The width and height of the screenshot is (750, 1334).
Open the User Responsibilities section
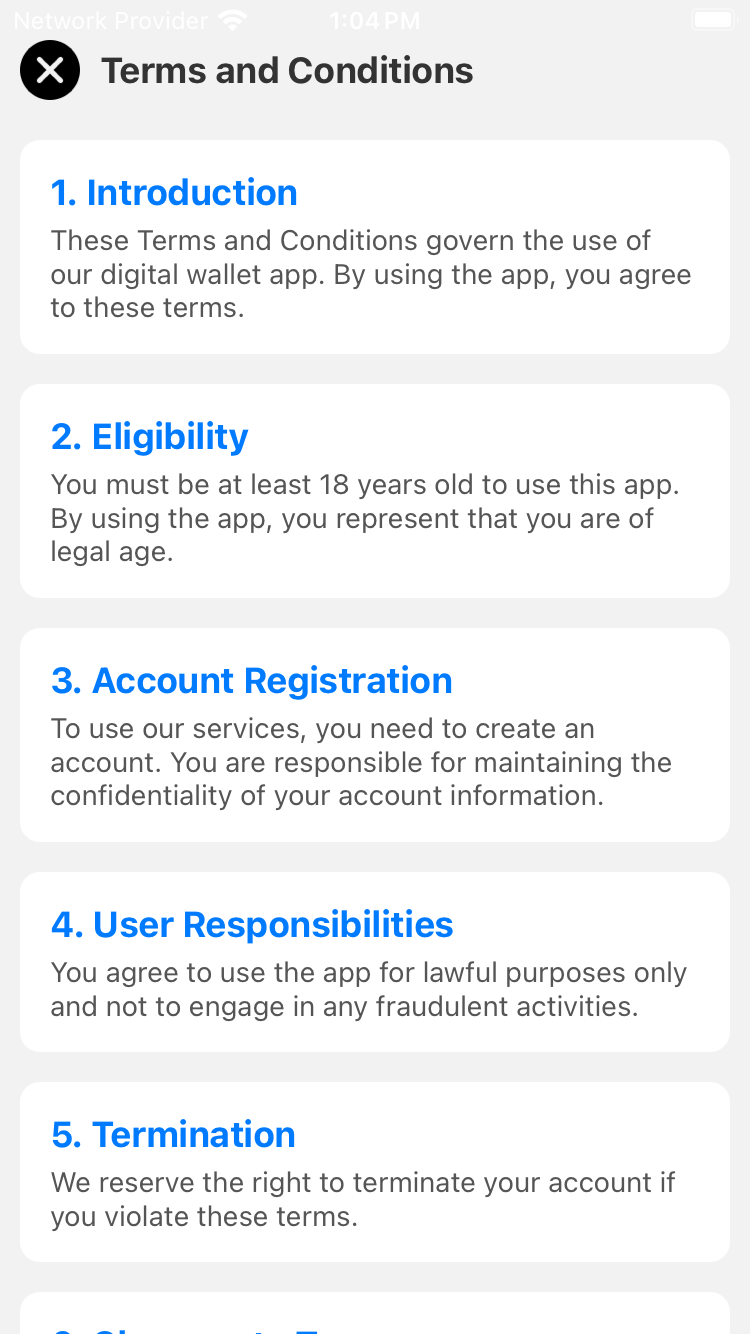coord(252,924)
